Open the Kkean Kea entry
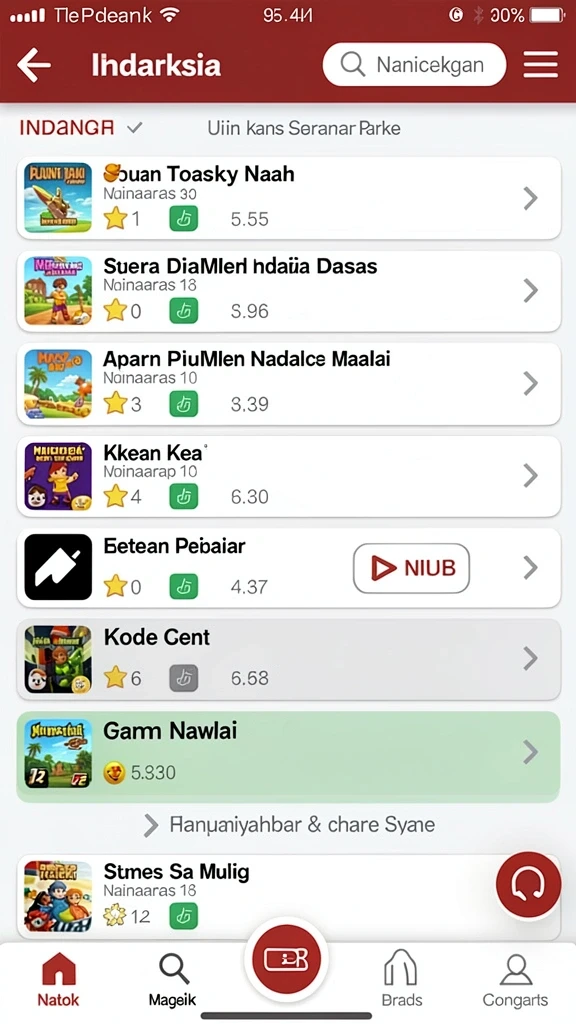The width and height of the screenshot is (576, 1024). [289, 476]
